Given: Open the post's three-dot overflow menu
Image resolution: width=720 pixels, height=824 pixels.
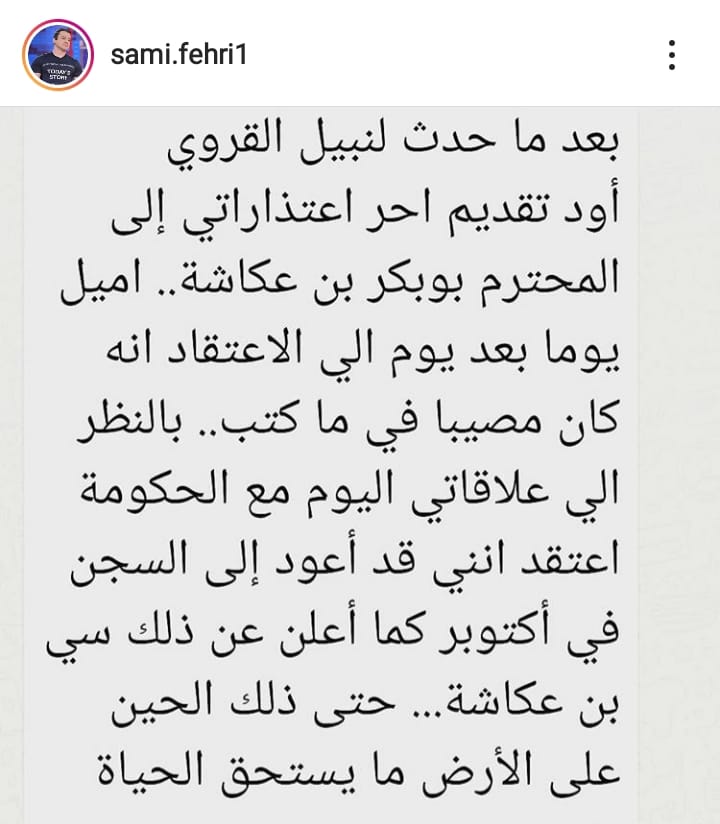Looking at the screenshot, I should tap(673, 54).
